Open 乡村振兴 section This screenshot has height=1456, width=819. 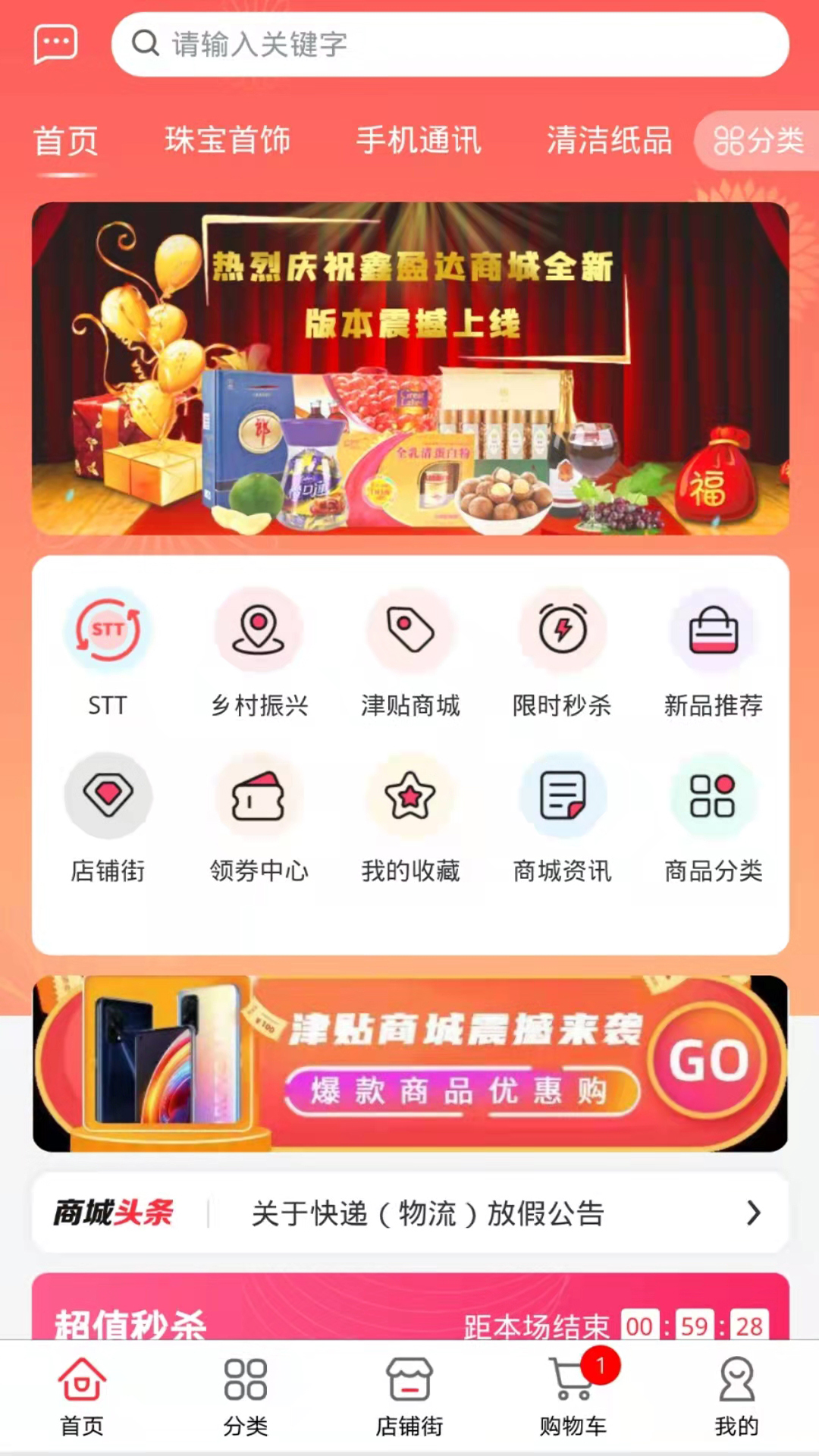tap(259, 652)
